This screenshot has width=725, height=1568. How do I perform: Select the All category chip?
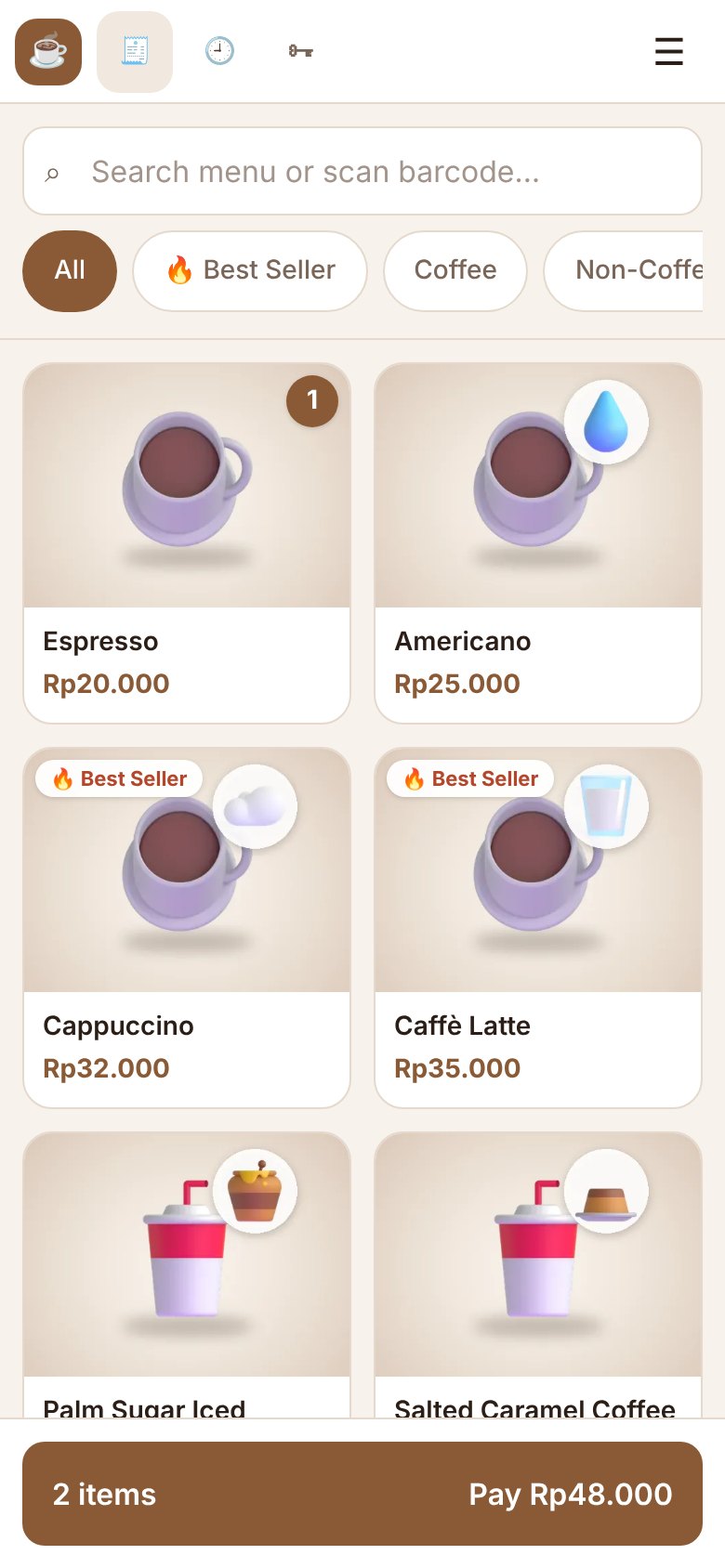[70, 270]
